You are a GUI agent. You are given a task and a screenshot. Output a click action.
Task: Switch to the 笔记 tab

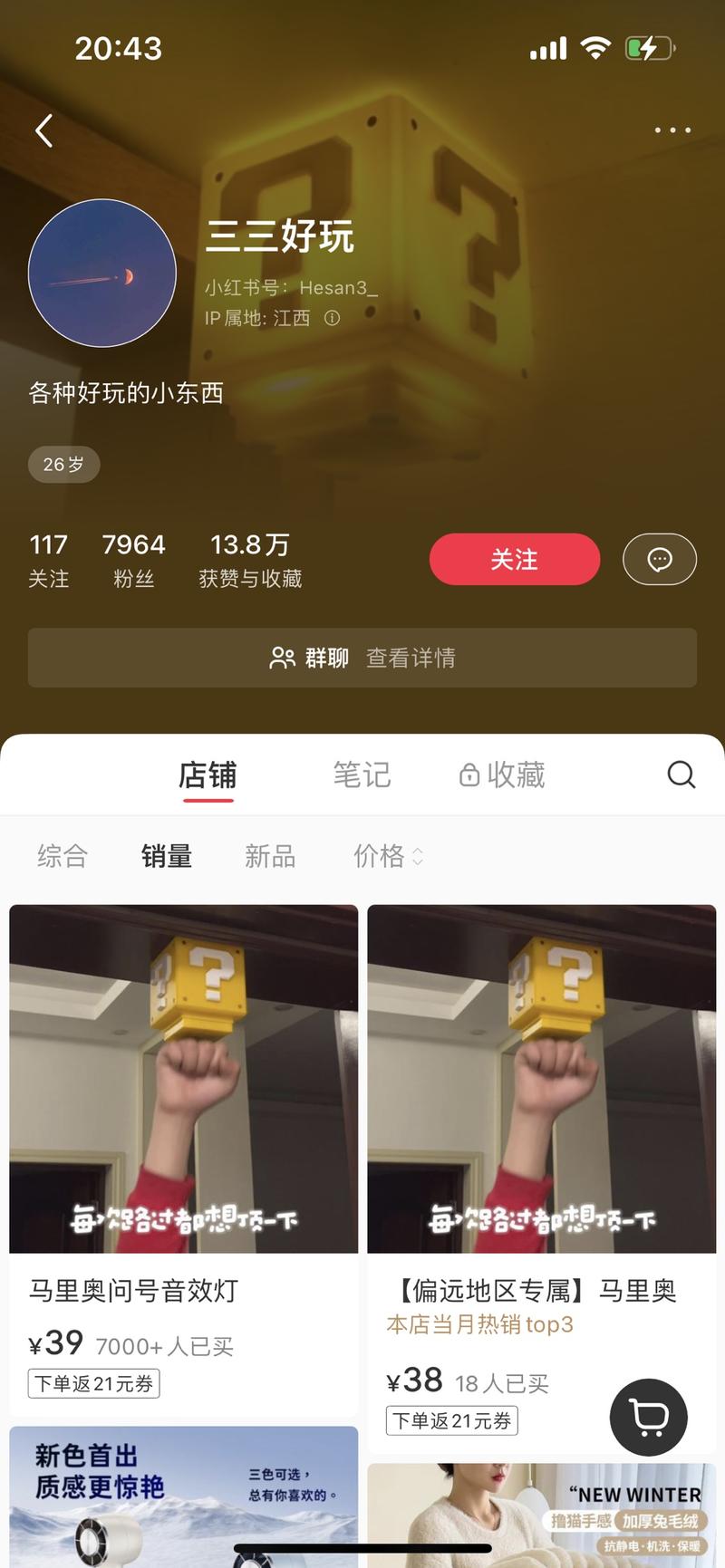click(x=362, y=775)
